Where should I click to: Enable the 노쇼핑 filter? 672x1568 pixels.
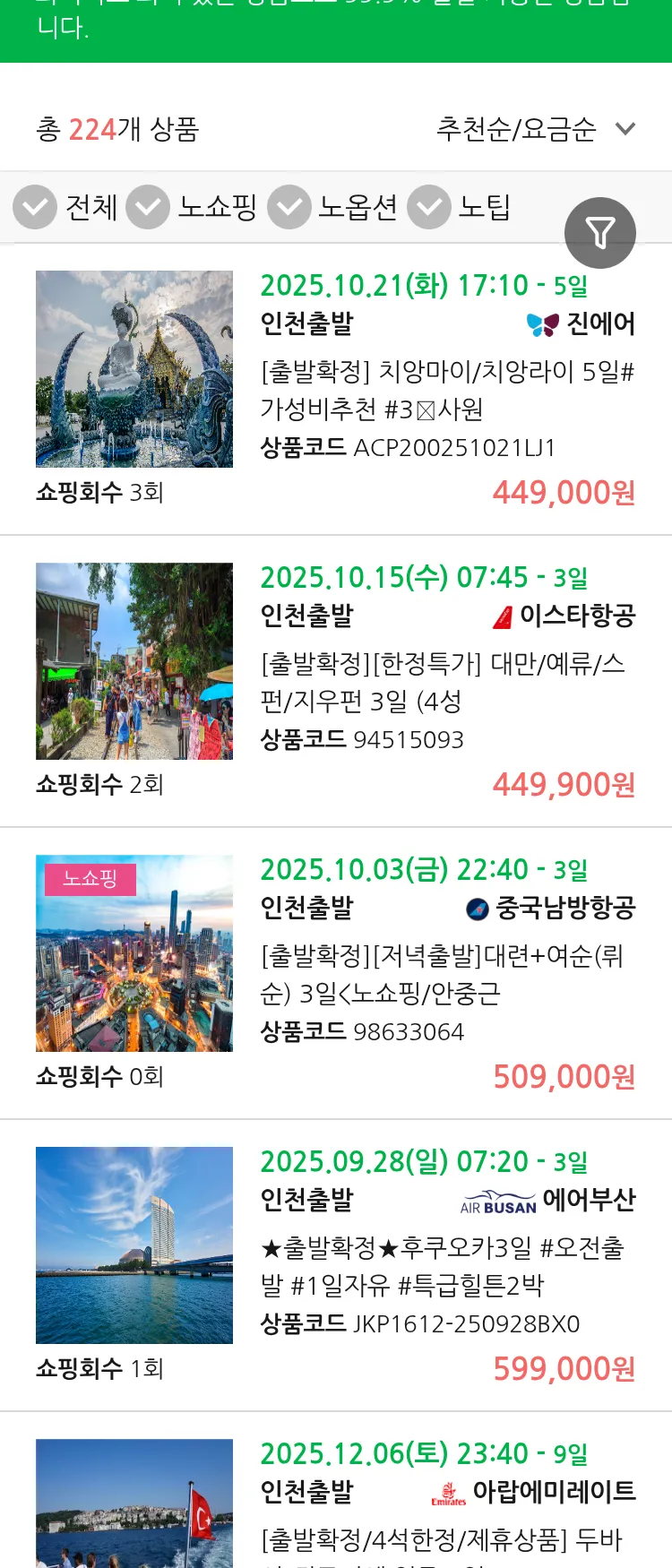(148, 207)
